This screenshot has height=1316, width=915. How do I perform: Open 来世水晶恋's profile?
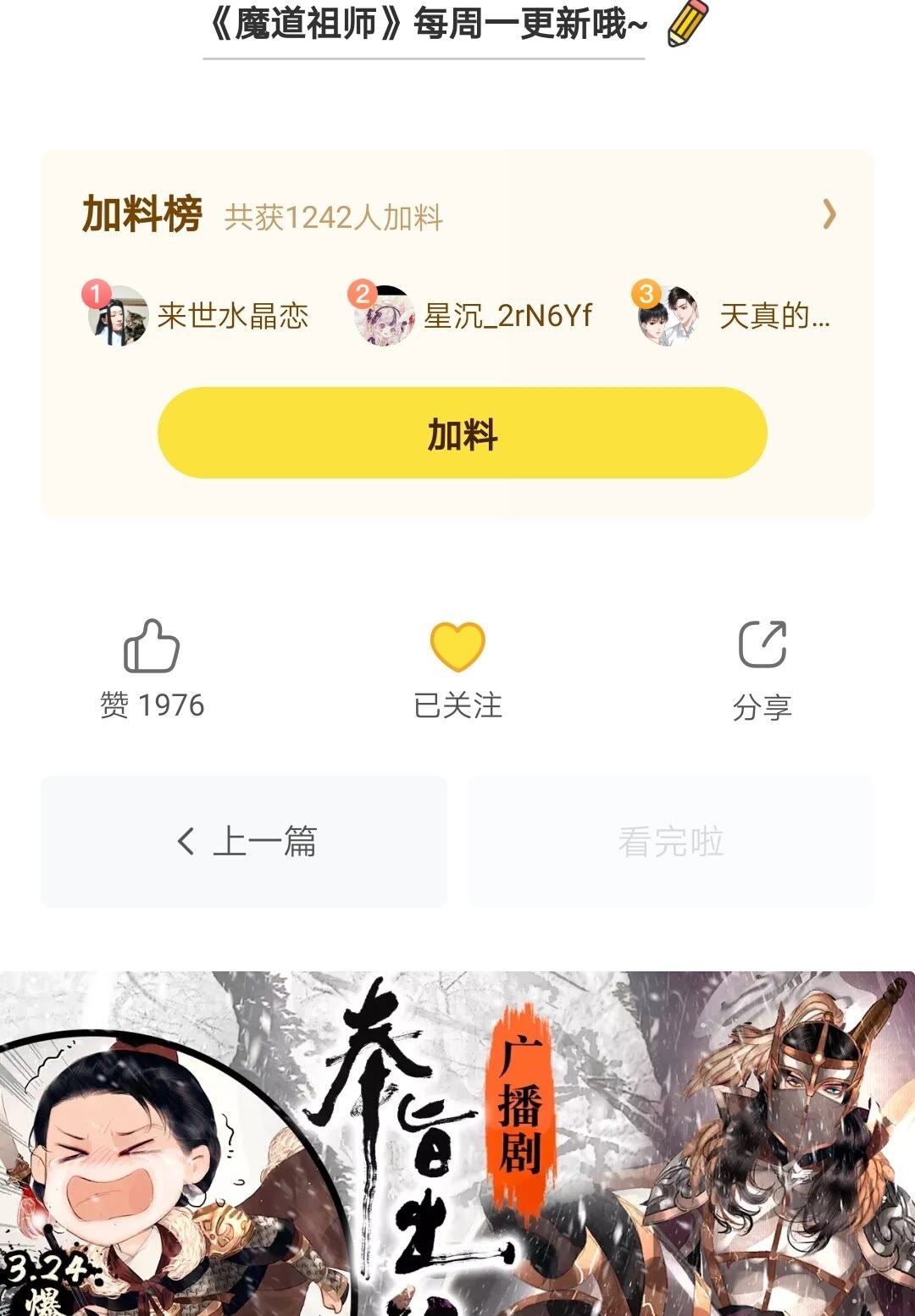199,316
